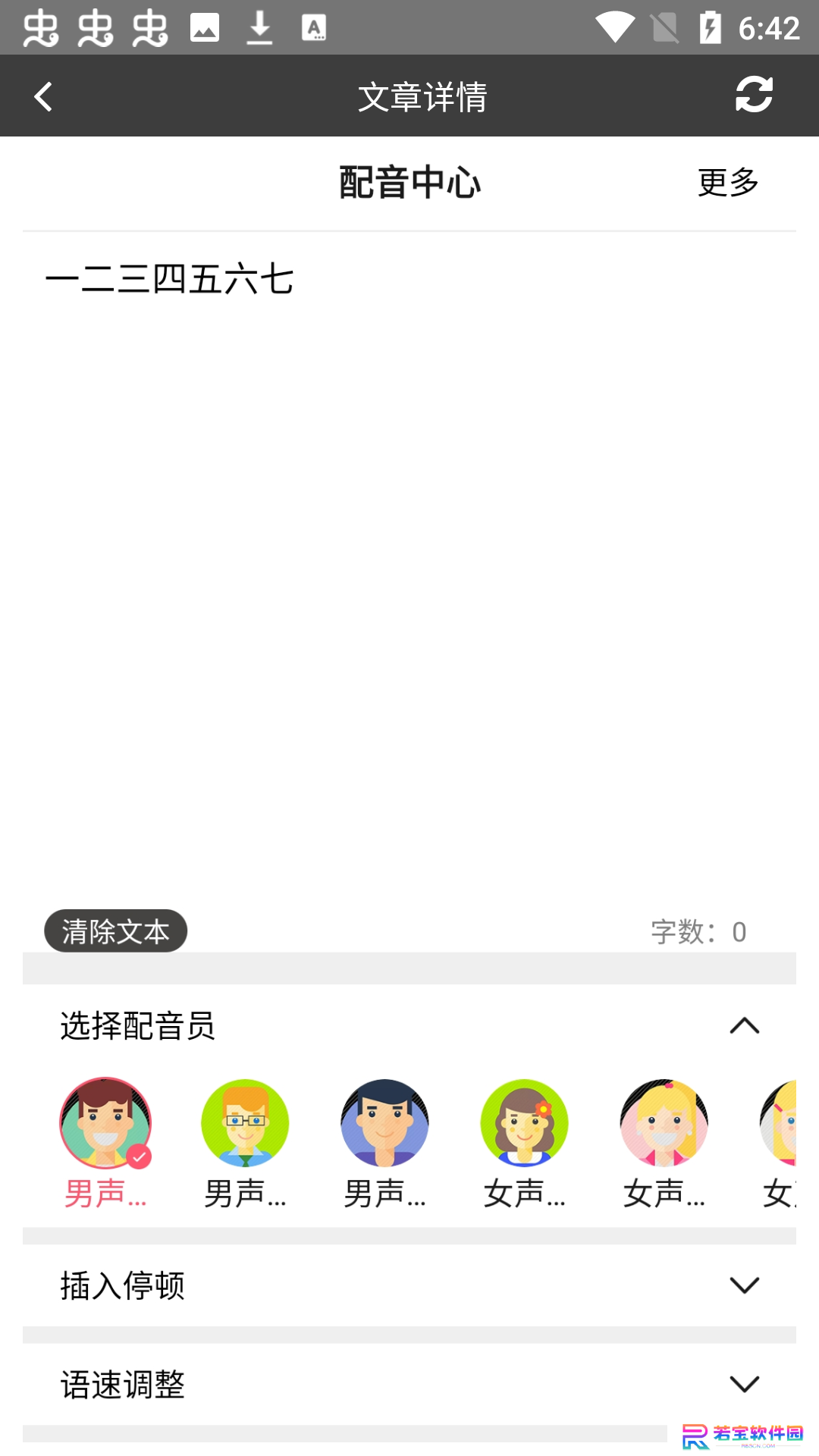819x1456 pixels.
Task: Collapse the 选择配音员 section
Action: tap(744, 1025)
